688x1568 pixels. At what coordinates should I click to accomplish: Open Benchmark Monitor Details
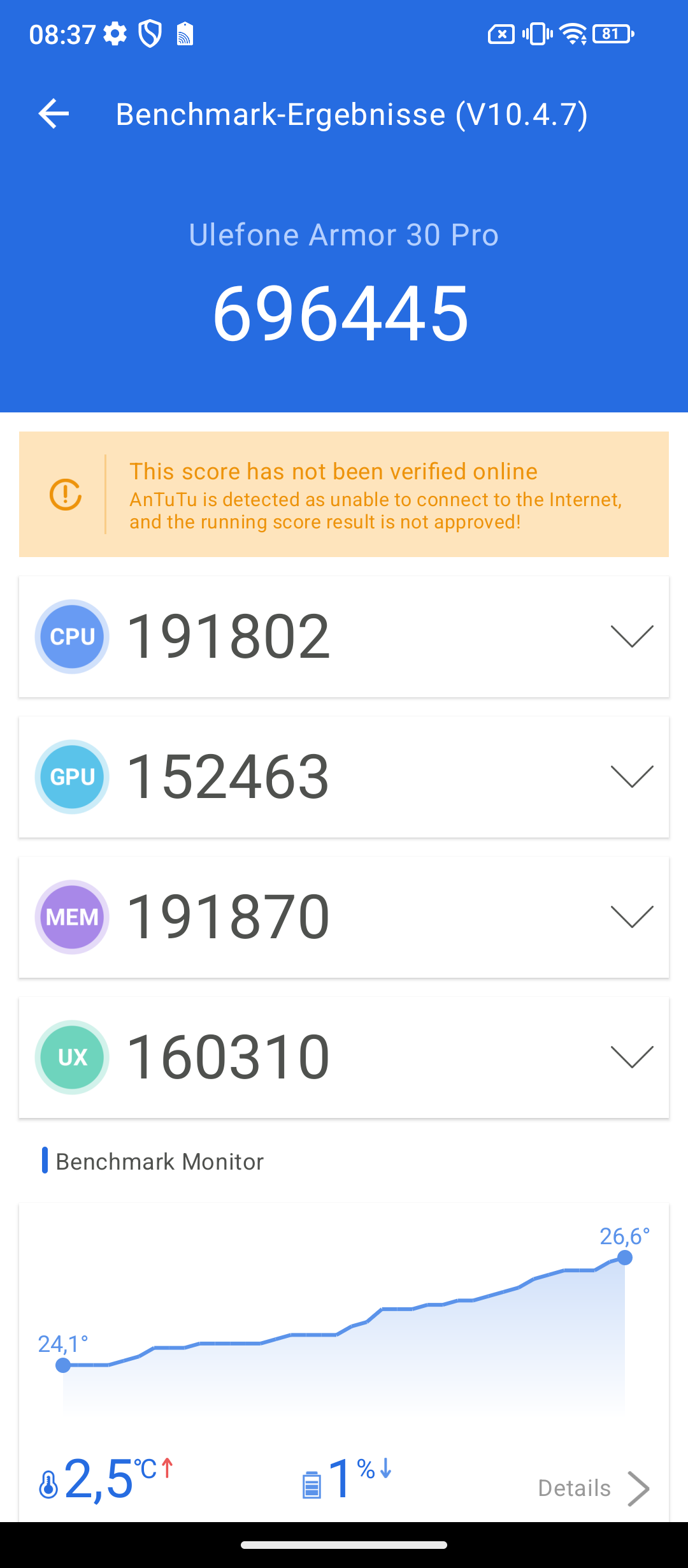(x=594, y=1488)
